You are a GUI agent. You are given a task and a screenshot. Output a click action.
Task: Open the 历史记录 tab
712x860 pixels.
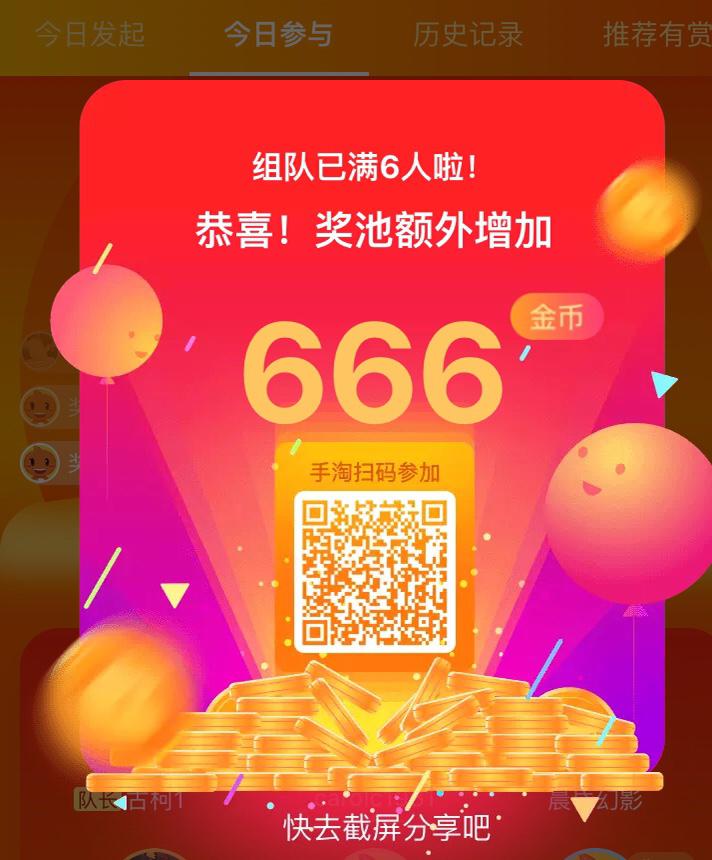pos(468,35)
